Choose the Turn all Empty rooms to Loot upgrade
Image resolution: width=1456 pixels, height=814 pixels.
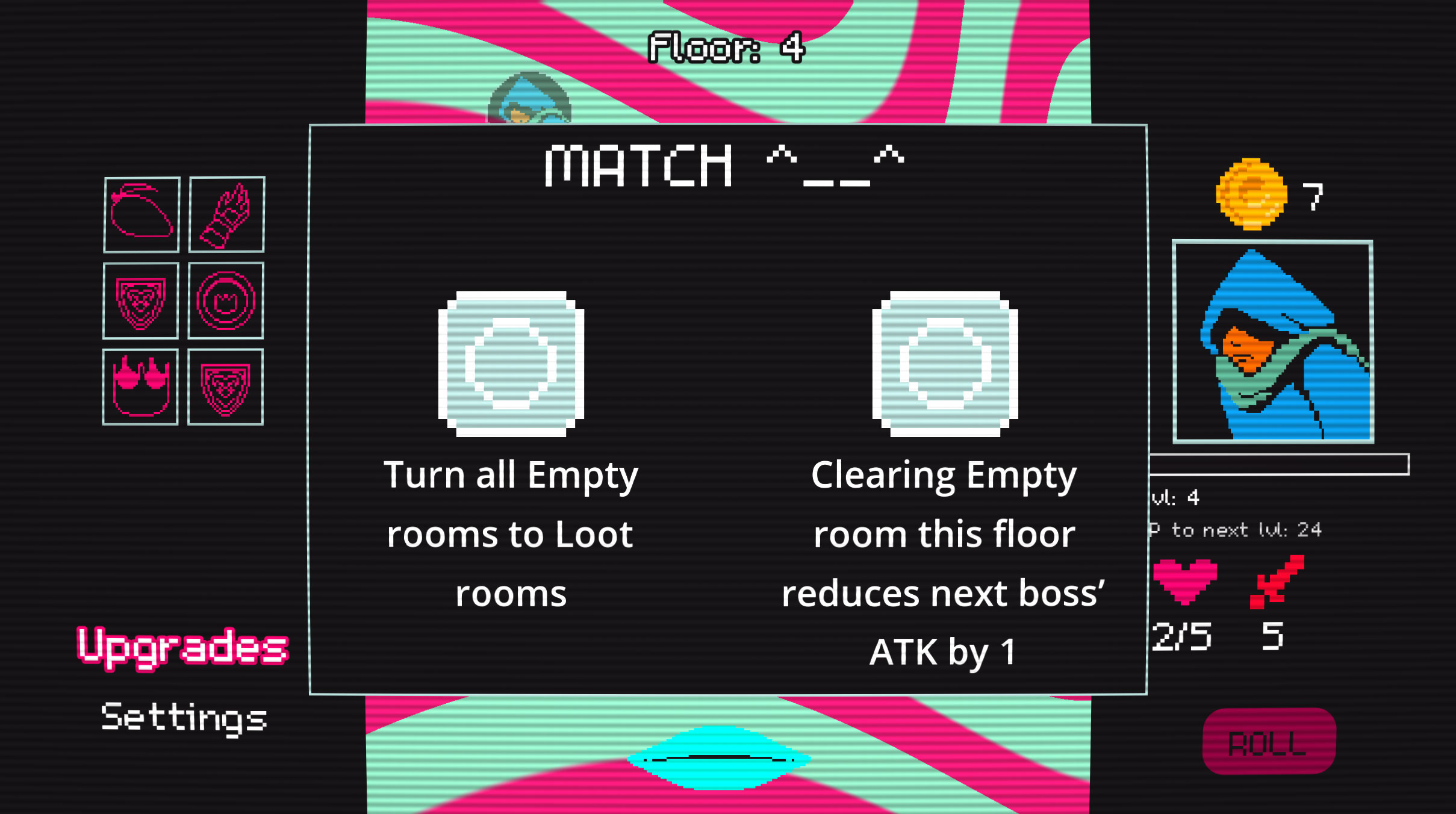pyautogui.click(x=511, y=364)
